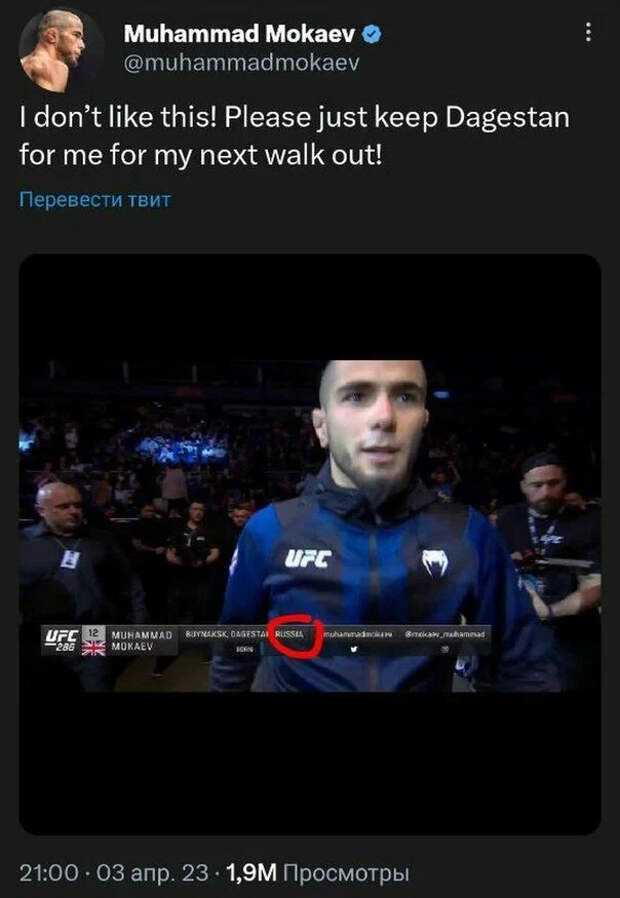Tap Перевести твит to translate

[95, 200]
